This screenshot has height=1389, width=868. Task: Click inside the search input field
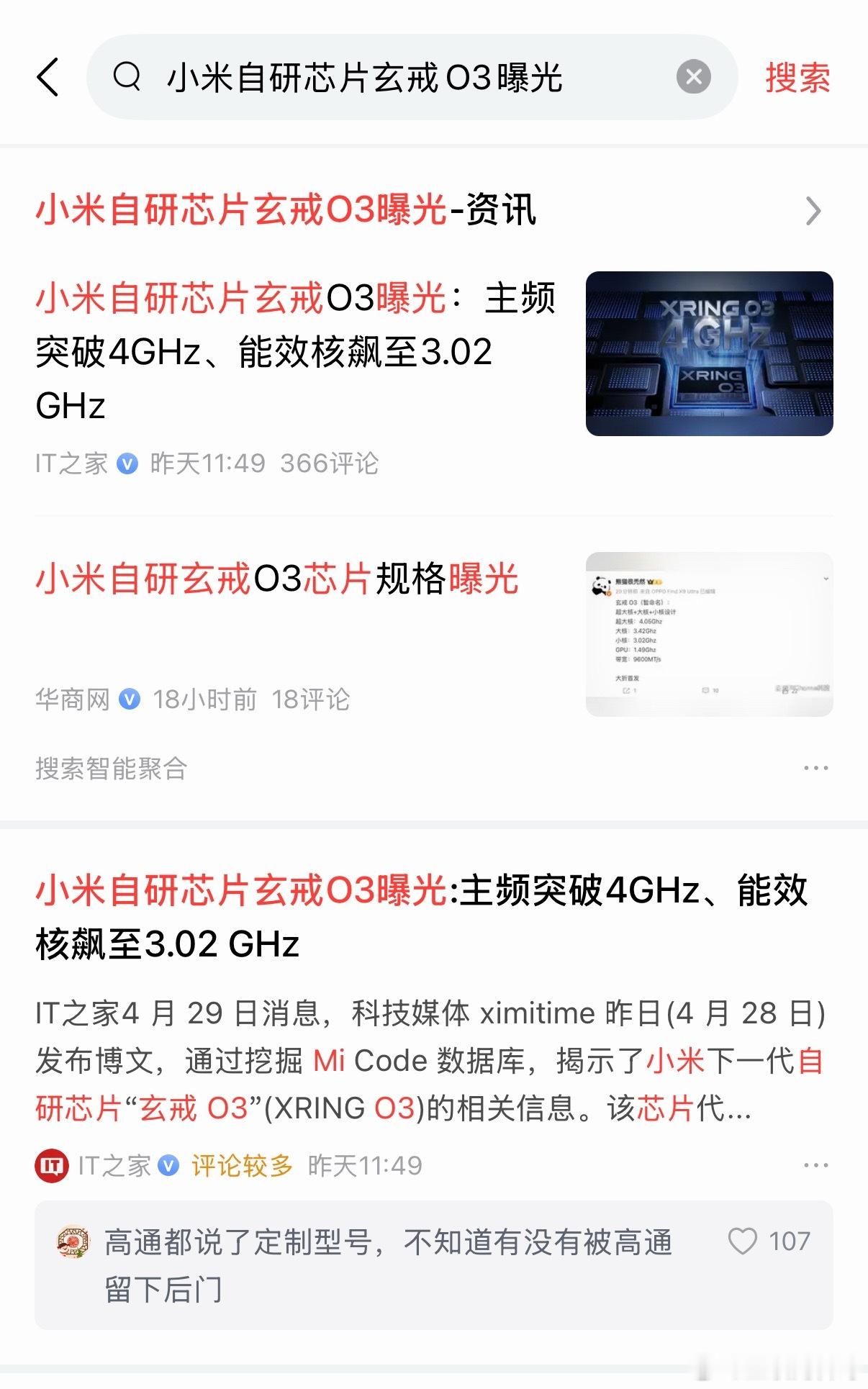click(x=360, y=76)
